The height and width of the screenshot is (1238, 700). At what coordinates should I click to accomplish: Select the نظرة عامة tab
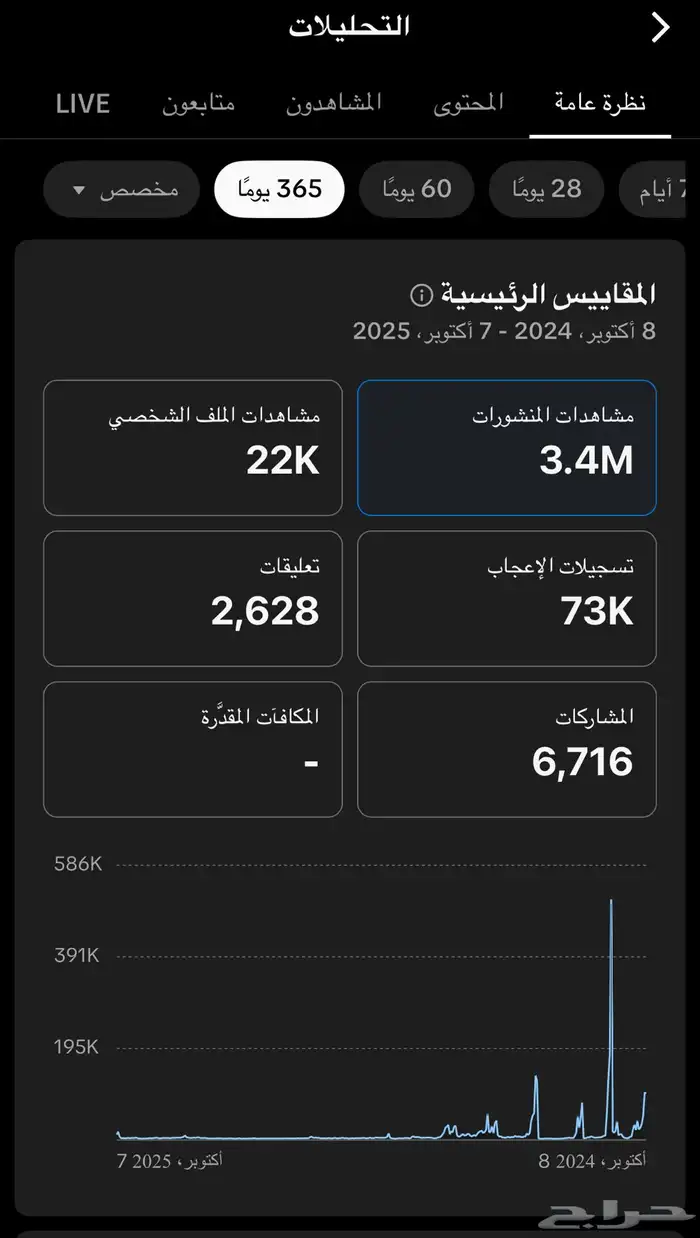pos(600,103)
